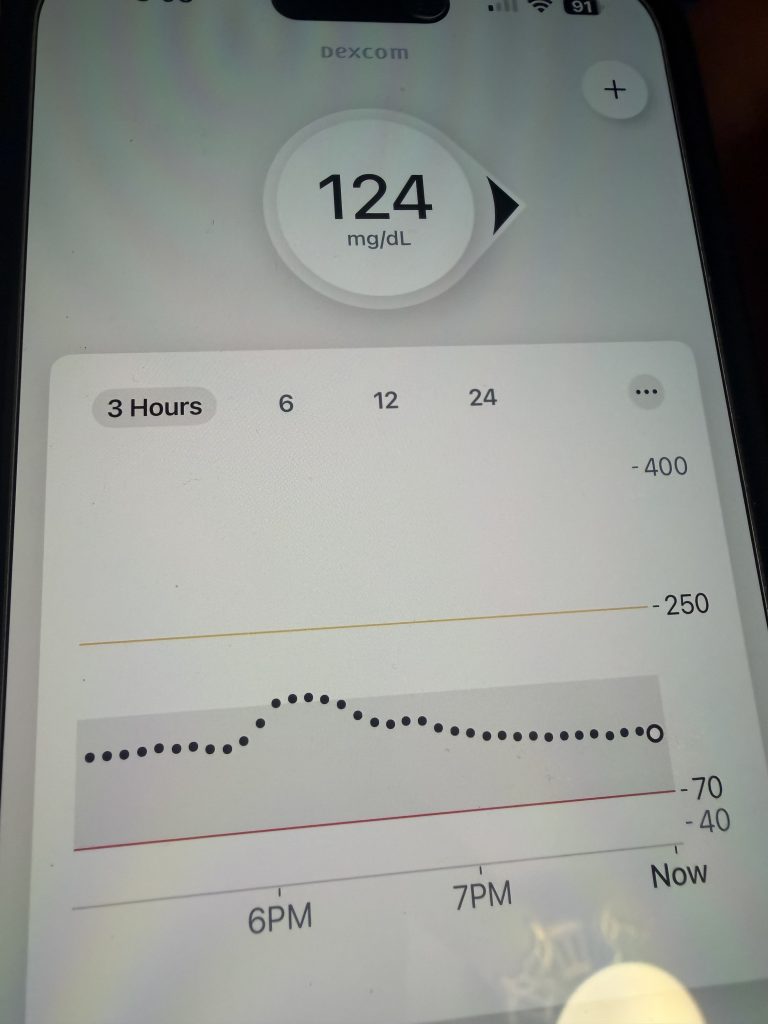Select the 3 Hours graph range
Screen dimensions: 768x1024
(x=154, y=407)
